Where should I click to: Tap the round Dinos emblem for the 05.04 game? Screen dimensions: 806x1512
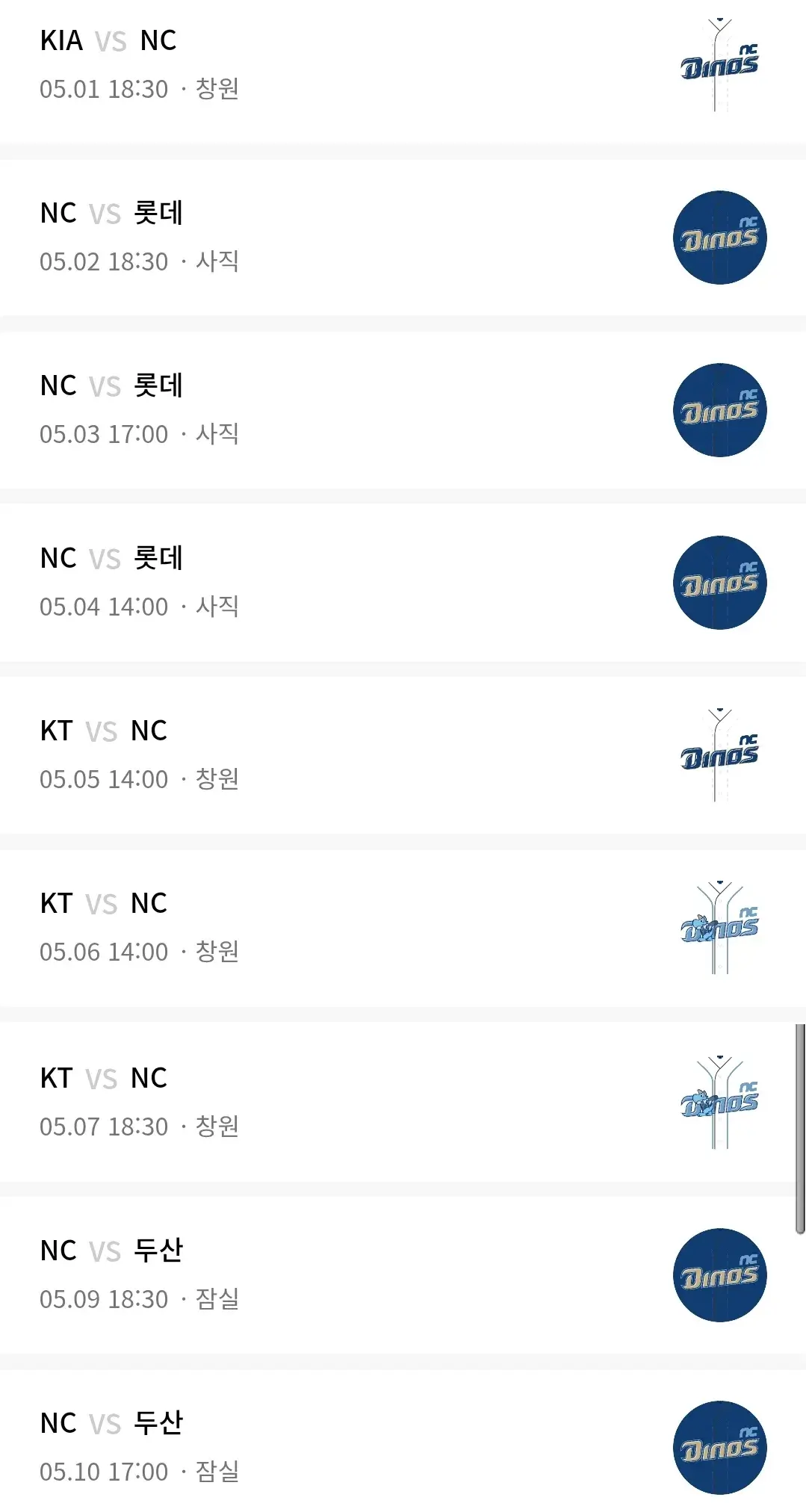tap(719, 582)
